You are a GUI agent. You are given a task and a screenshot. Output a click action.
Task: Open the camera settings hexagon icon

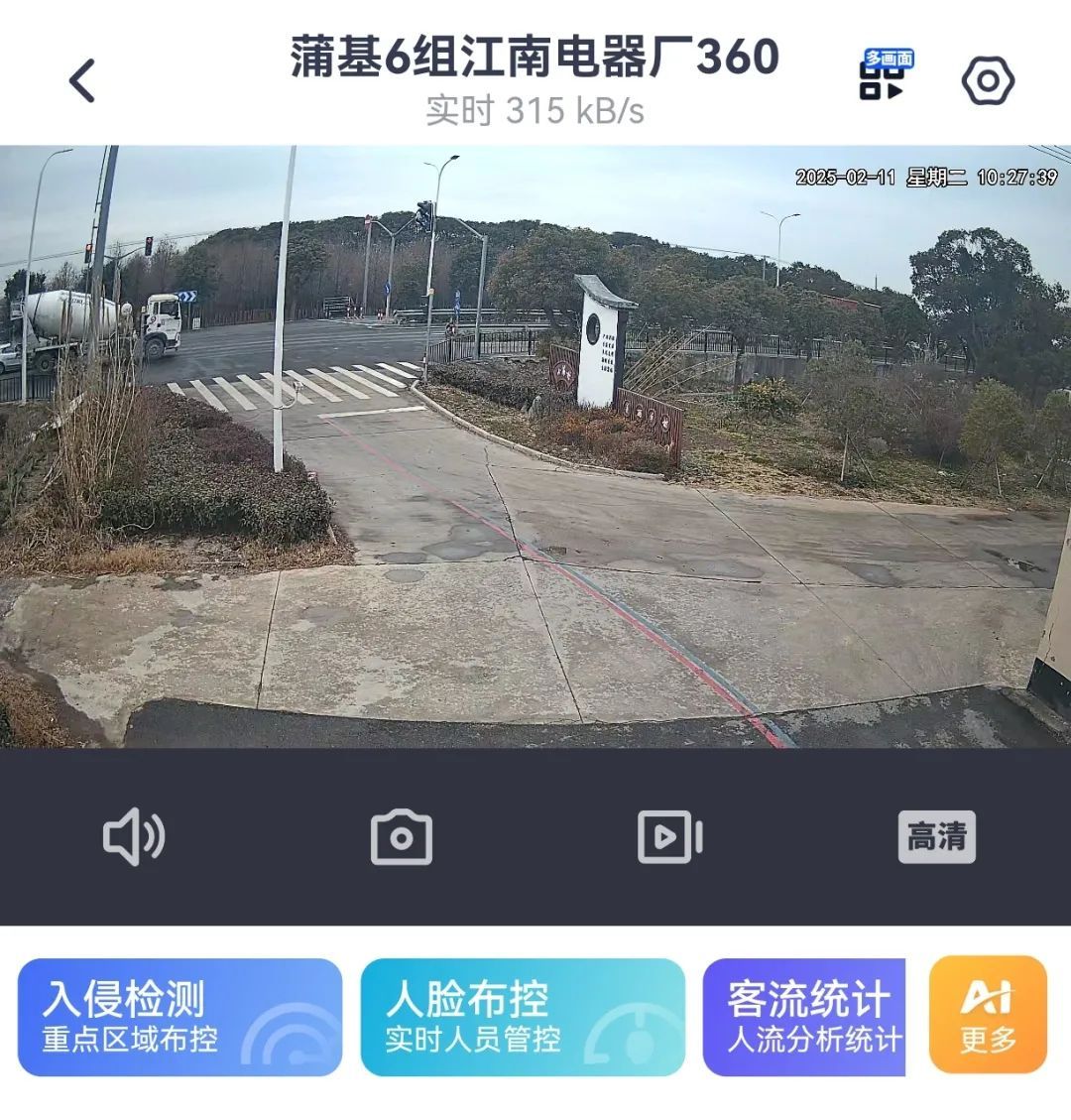tap(988, 80)
